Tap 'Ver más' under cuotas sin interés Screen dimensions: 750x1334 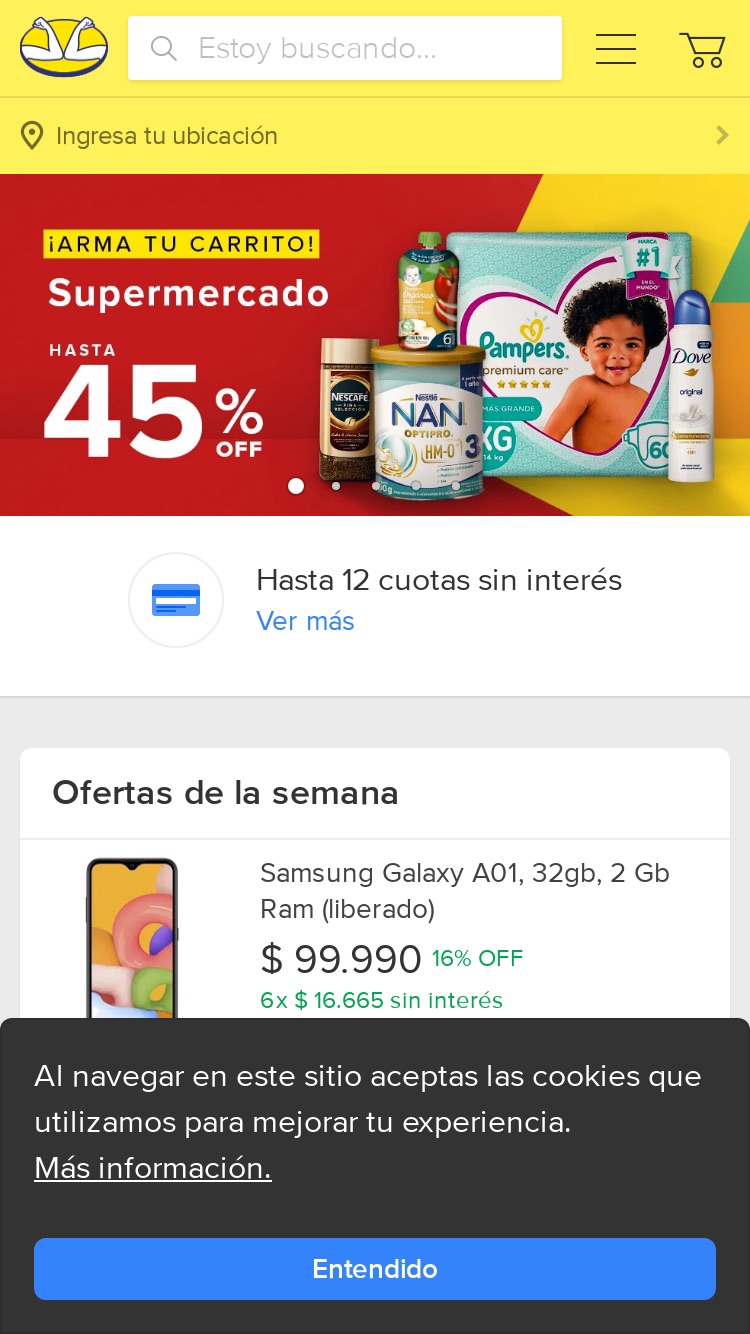[x=305, y=621]
